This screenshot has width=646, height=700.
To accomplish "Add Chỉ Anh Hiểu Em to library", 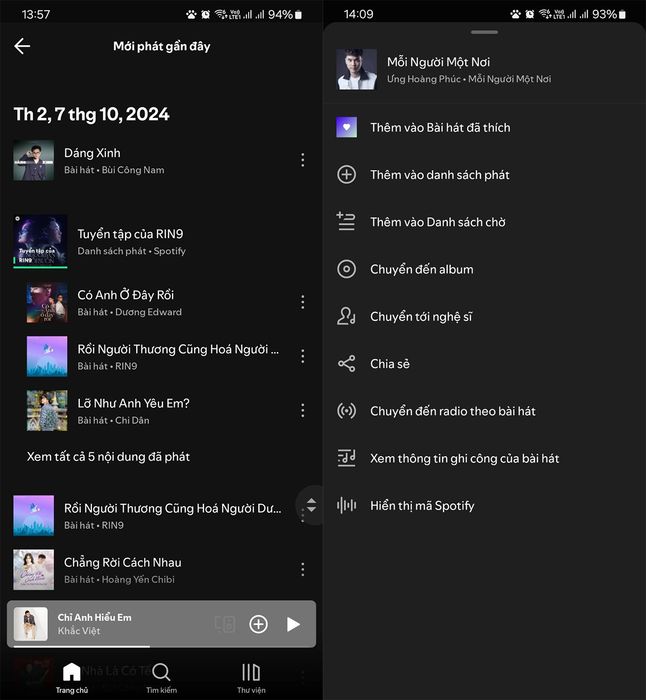I will 258,624.
